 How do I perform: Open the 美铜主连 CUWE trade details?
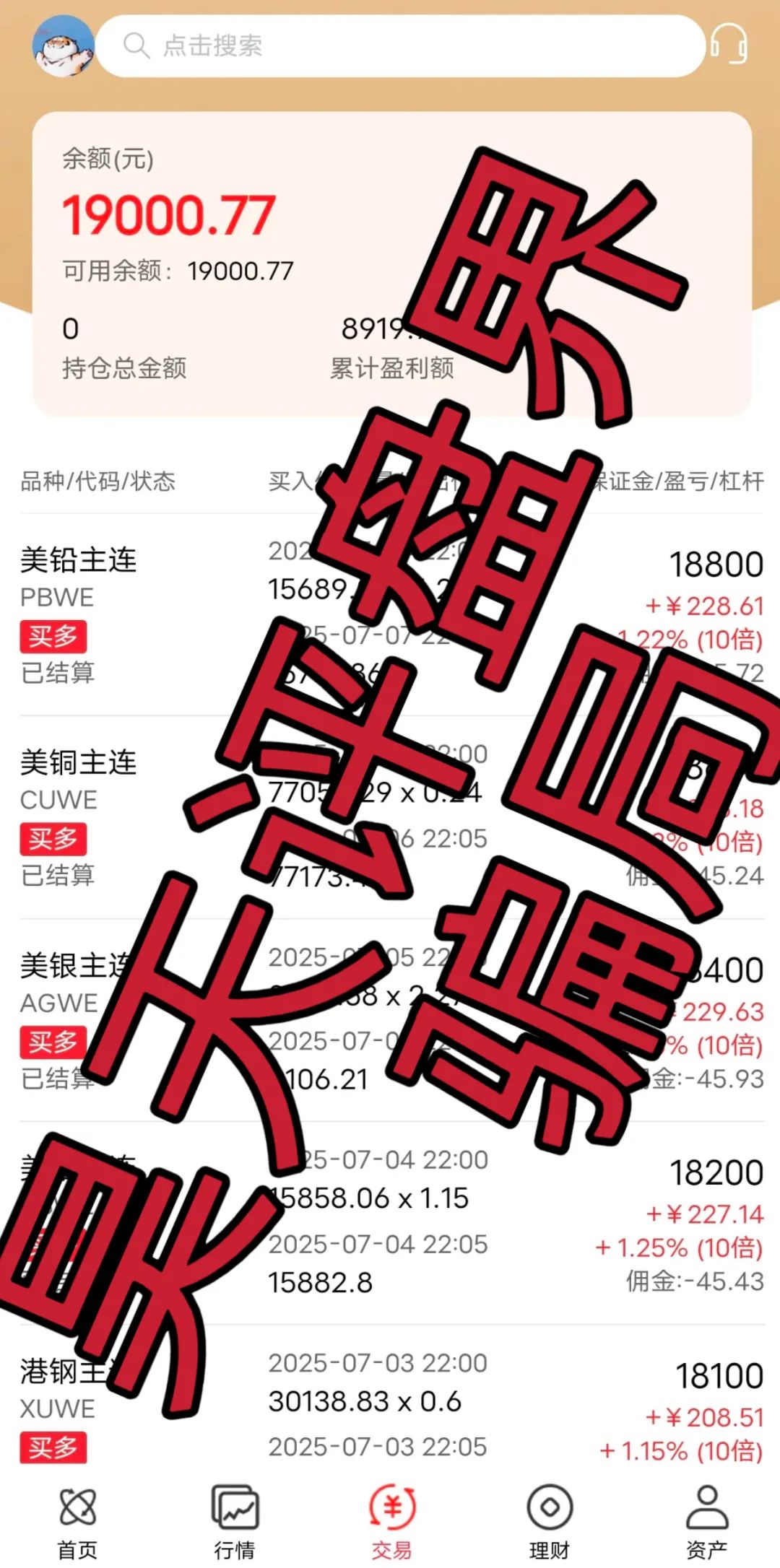(x=76, y=763)
